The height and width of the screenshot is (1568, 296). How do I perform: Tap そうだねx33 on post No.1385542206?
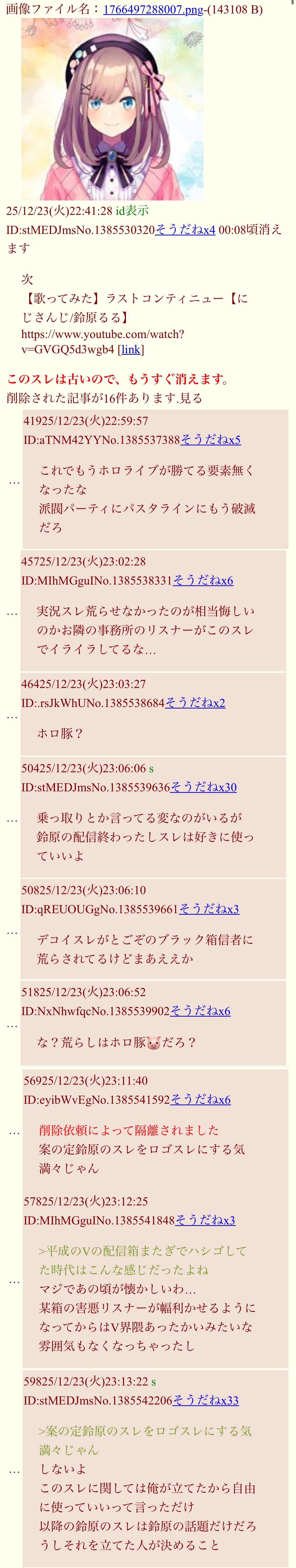tap(205, 1400)
